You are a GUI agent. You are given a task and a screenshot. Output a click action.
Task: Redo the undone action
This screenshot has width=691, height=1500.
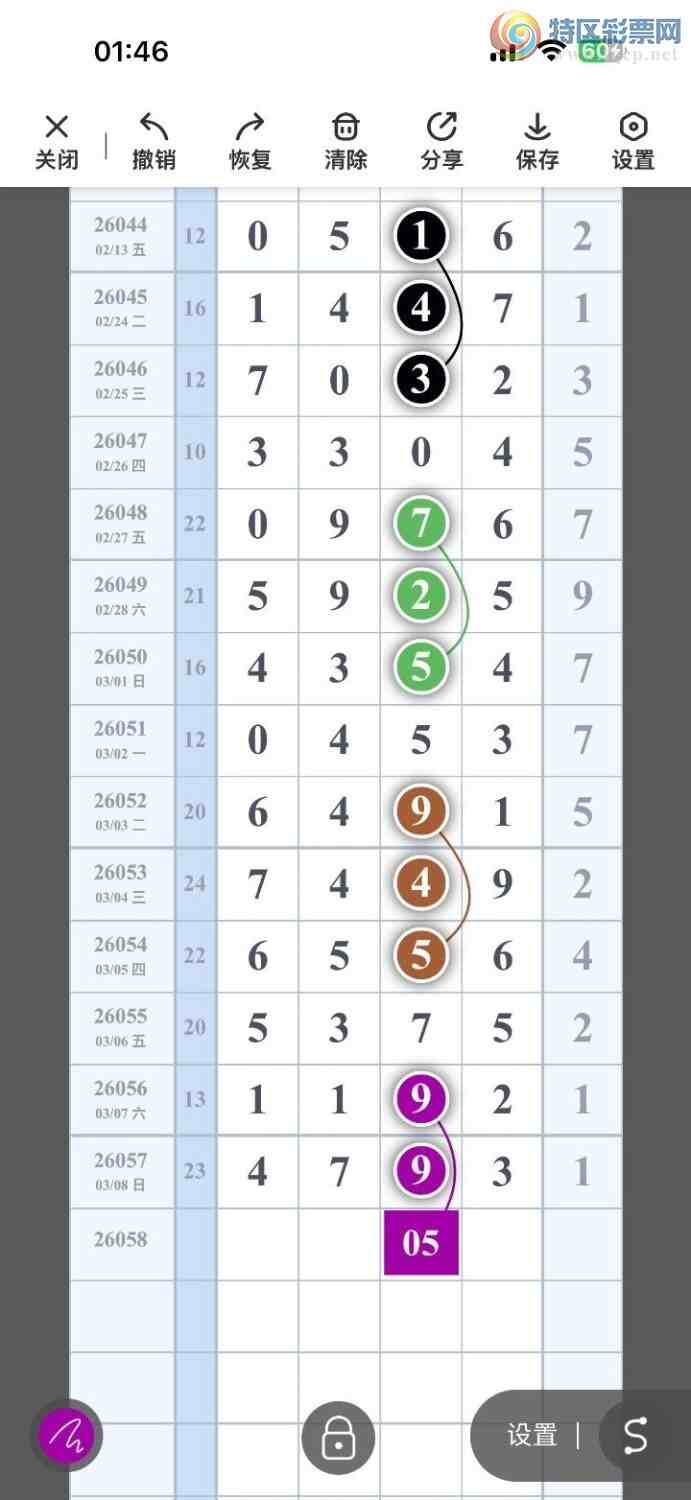[250, 141]
